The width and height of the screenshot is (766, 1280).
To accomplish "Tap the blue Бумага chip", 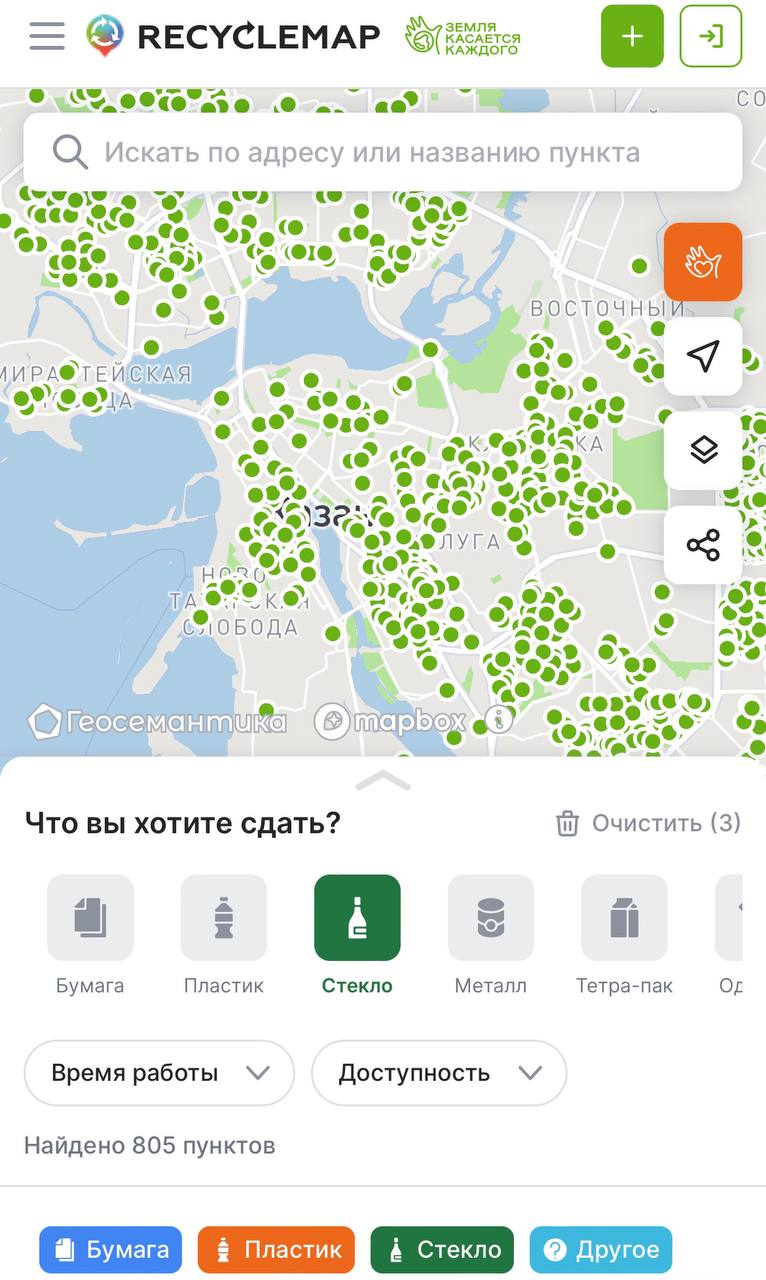I will [x=111, y=1249].
